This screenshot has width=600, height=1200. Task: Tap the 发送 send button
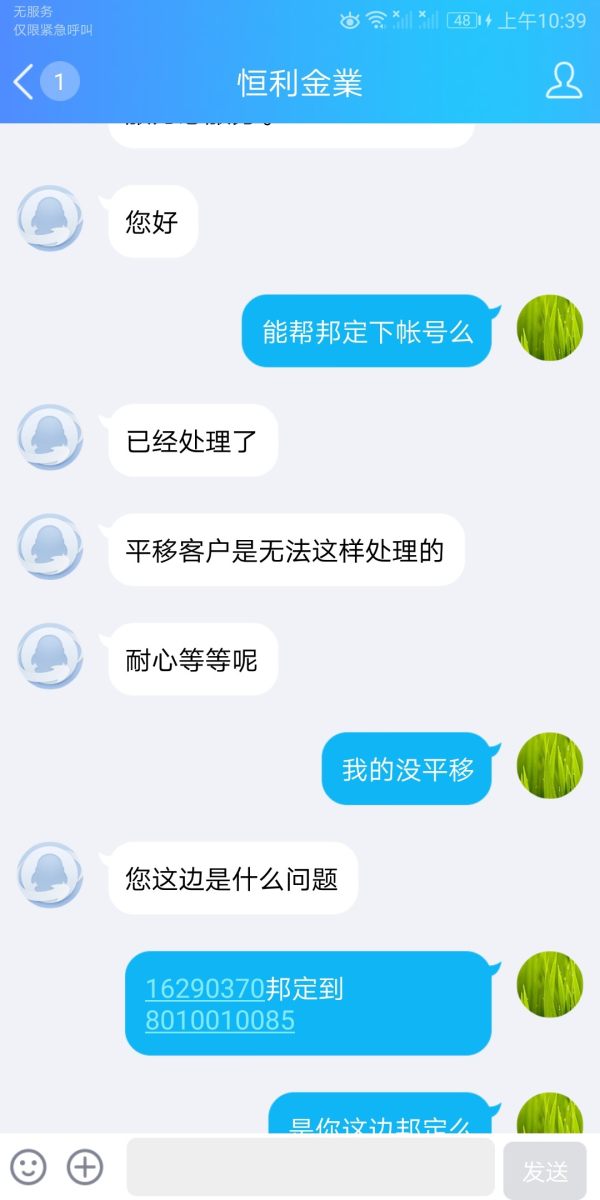[x=545, y=1170]
